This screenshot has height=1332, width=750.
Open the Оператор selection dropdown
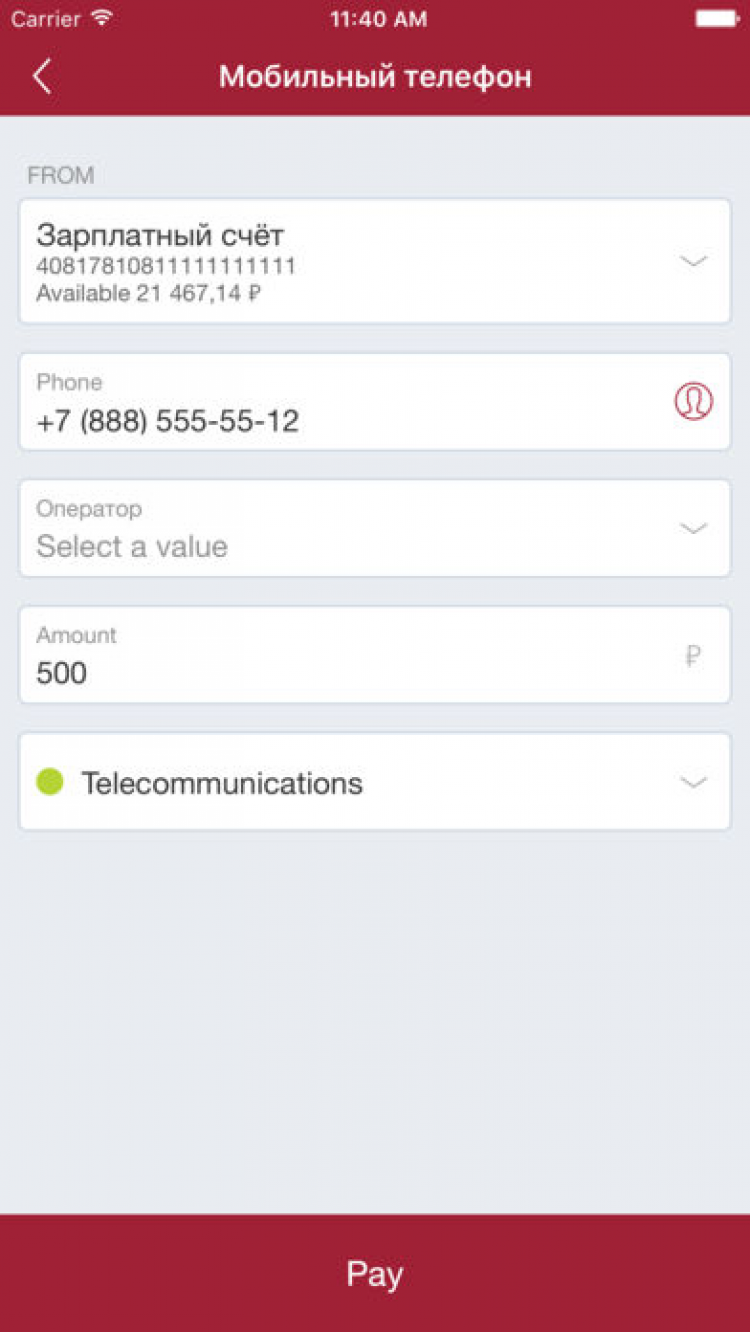pyautogui.click(x=374, y=528)
